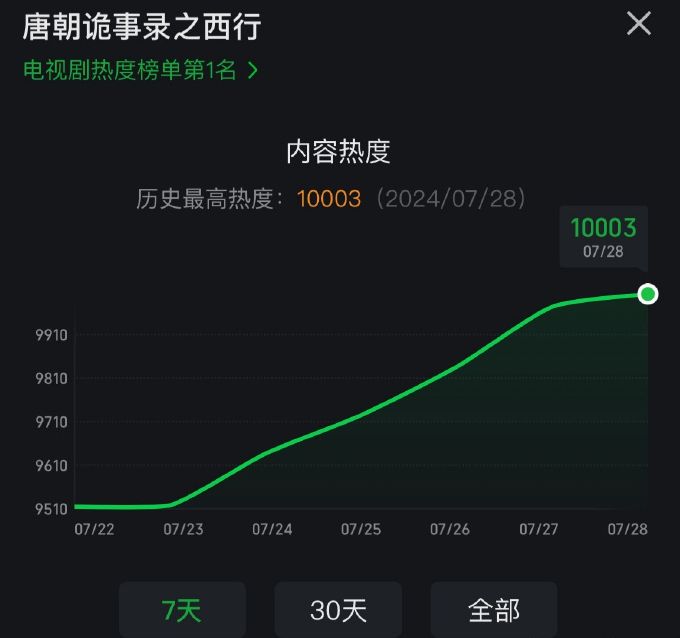Show the 全部 time range
Viewport: 680px width, 638px height.
tap(494, 609)
